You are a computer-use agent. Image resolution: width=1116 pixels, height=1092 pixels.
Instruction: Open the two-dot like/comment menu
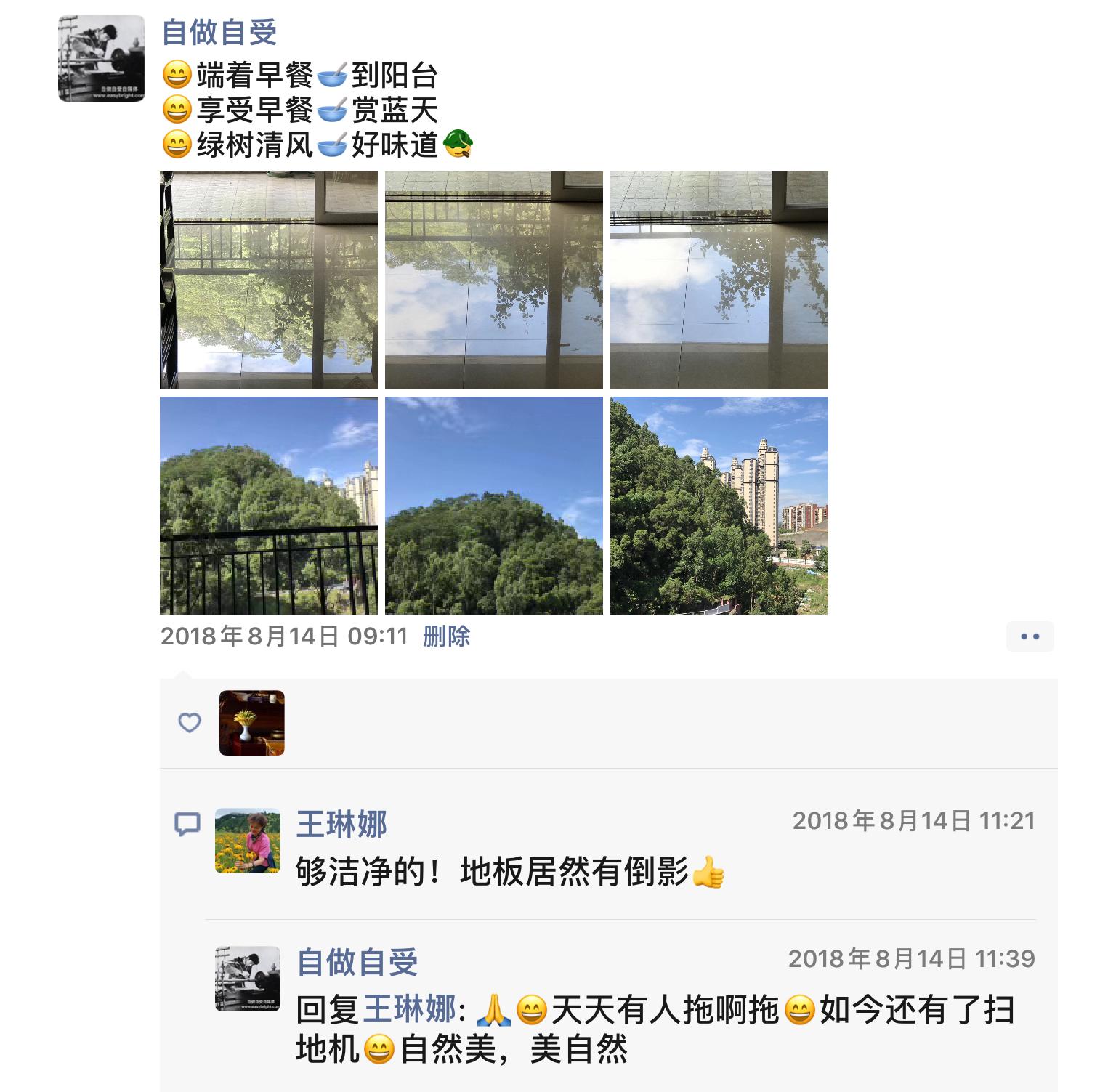[1029, 636]
